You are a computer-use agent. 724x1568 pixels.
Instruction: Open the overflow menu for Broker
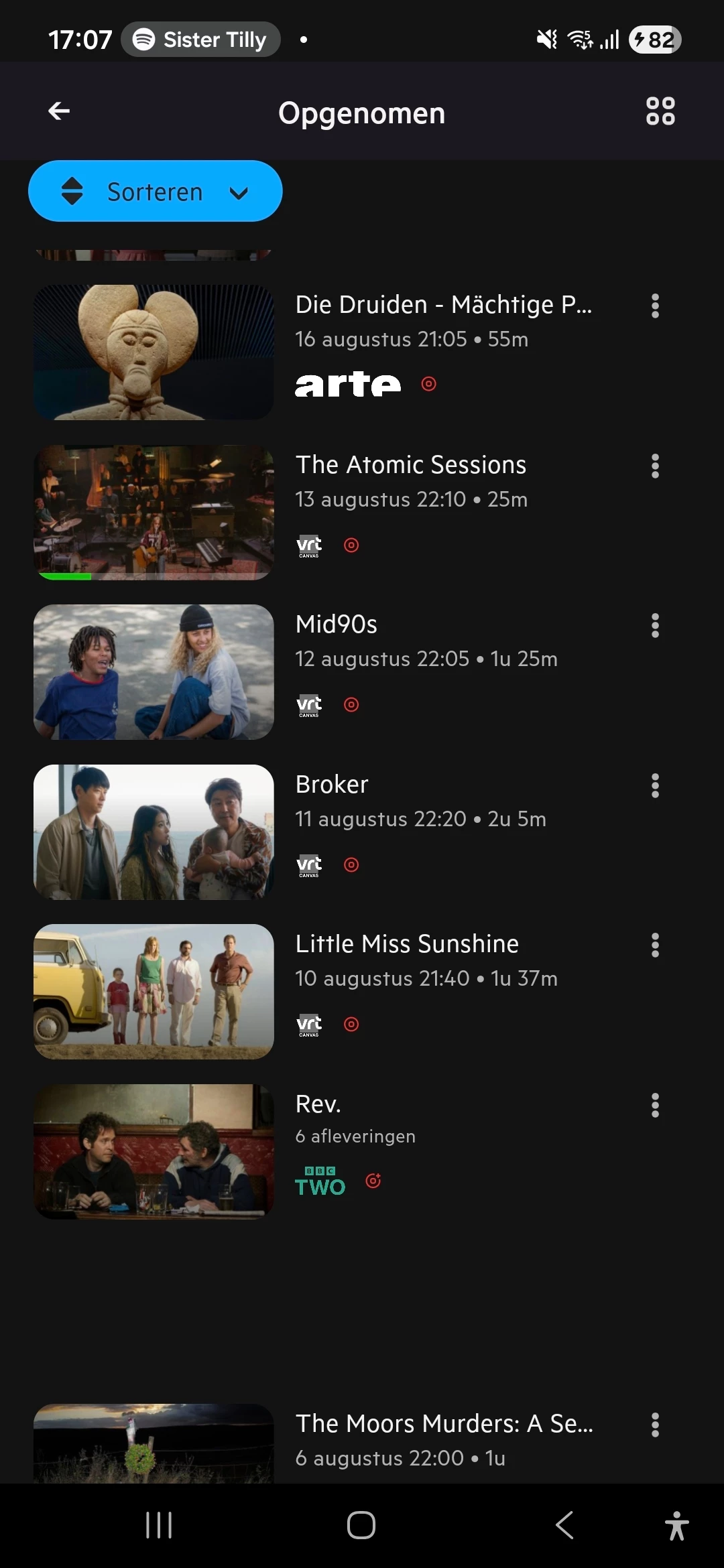tap(655, 786)
